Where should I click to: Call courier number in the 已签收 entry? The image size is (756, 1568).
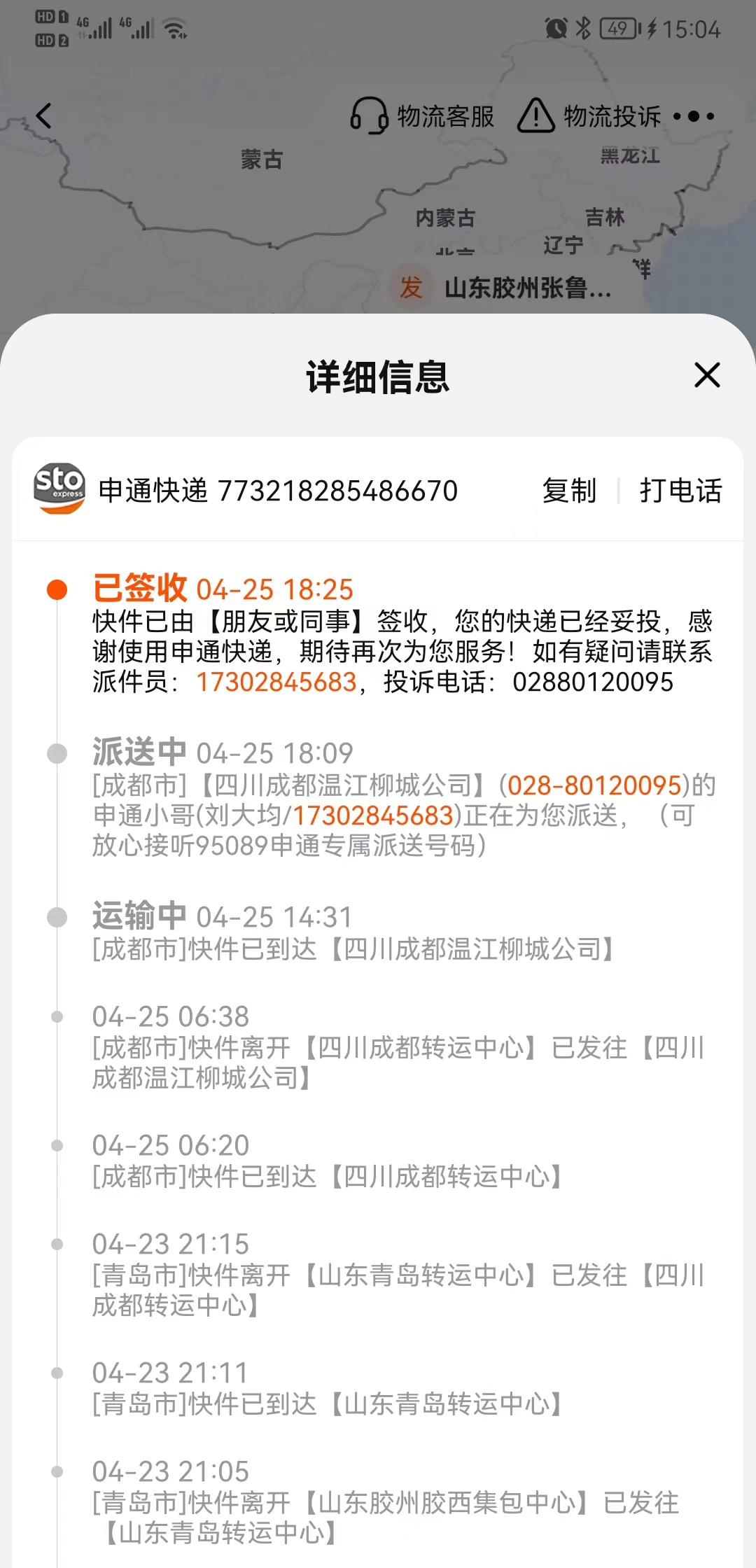click(276, 682)
